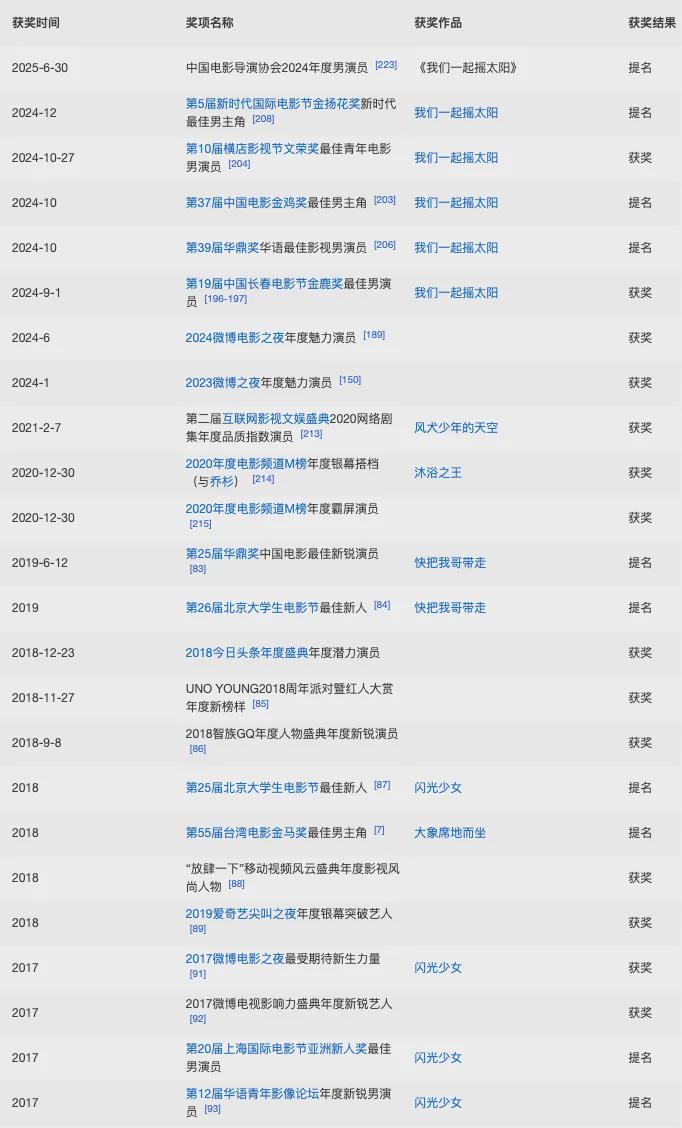Open the 第39届华鼎奖 link
The image size is (682, 1128).
pos(222,247)
